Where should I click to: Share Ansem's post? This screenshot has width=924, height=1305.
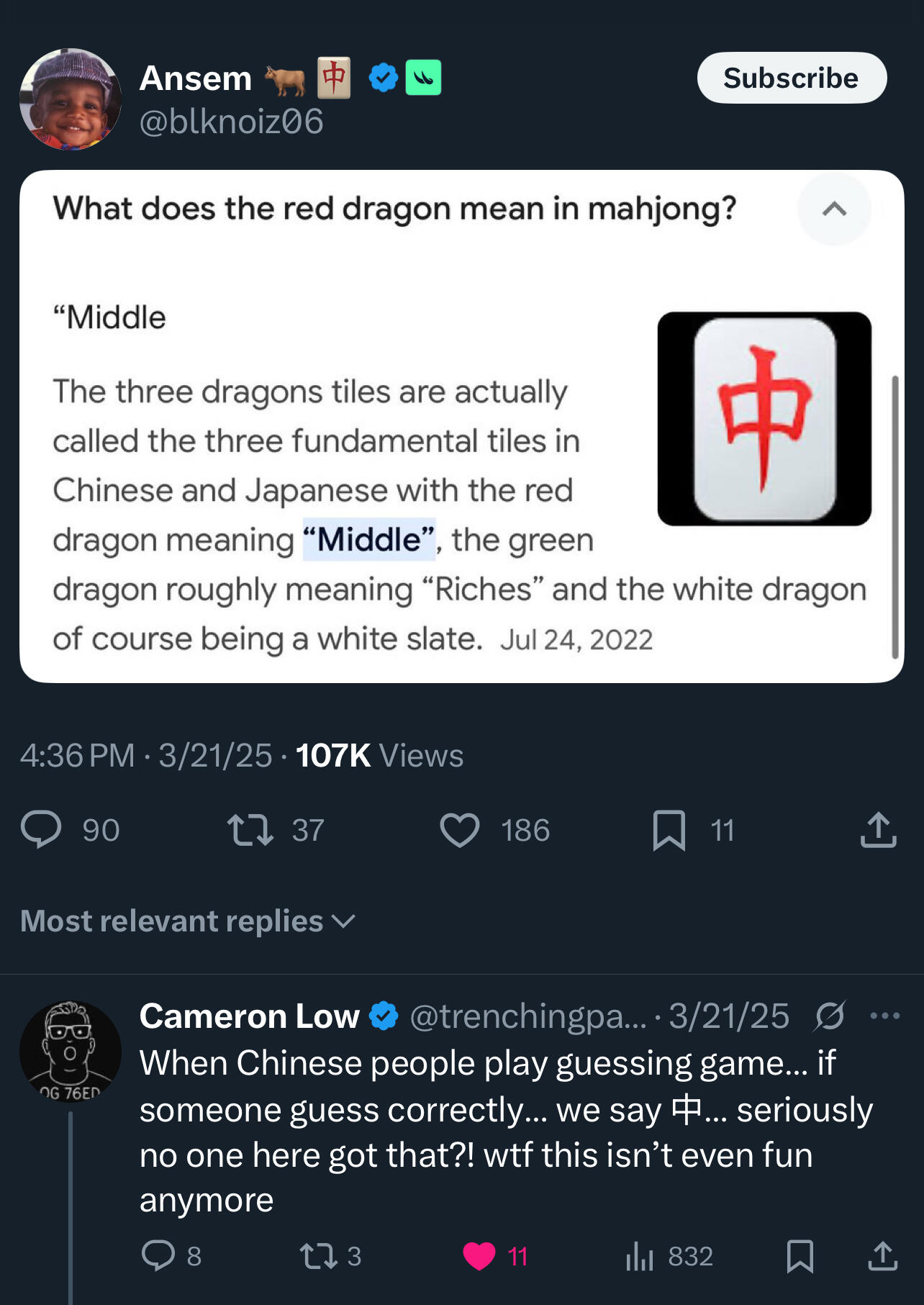[878, 829]
